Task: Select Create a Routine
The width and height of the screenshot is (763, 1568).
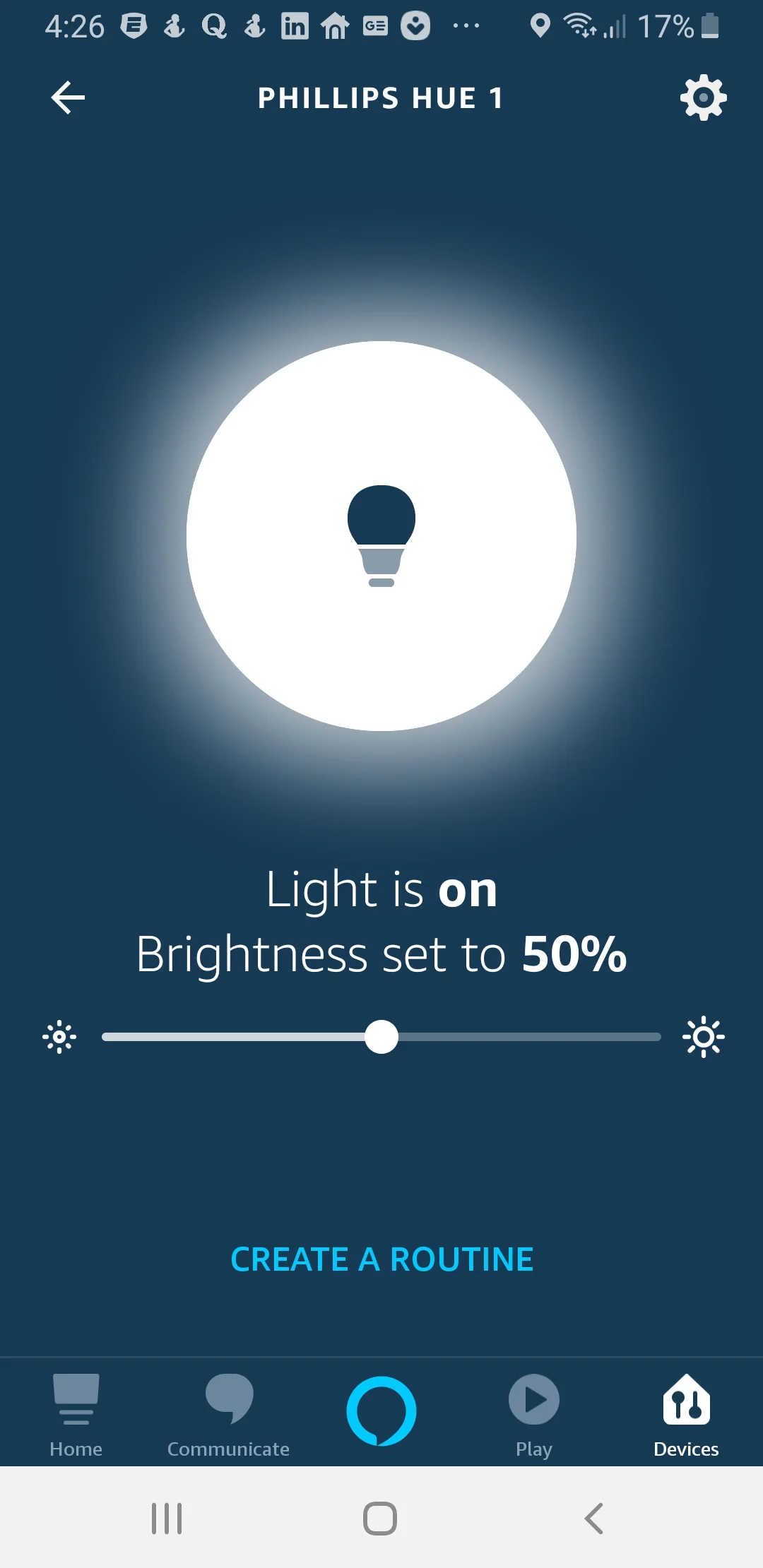Action: (x=382, y=1259)
